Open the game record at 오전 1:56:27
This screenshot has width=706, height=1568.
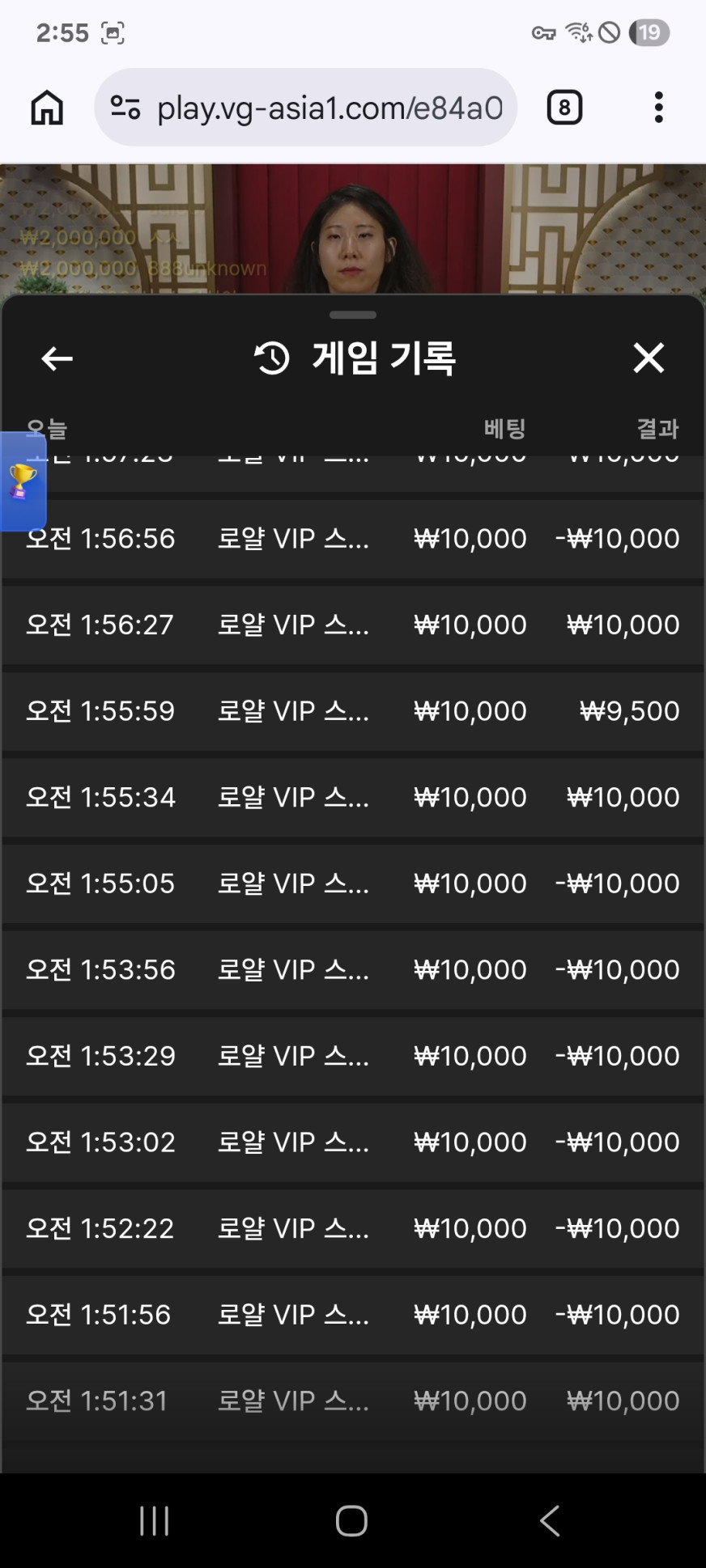tap(352, 625)
